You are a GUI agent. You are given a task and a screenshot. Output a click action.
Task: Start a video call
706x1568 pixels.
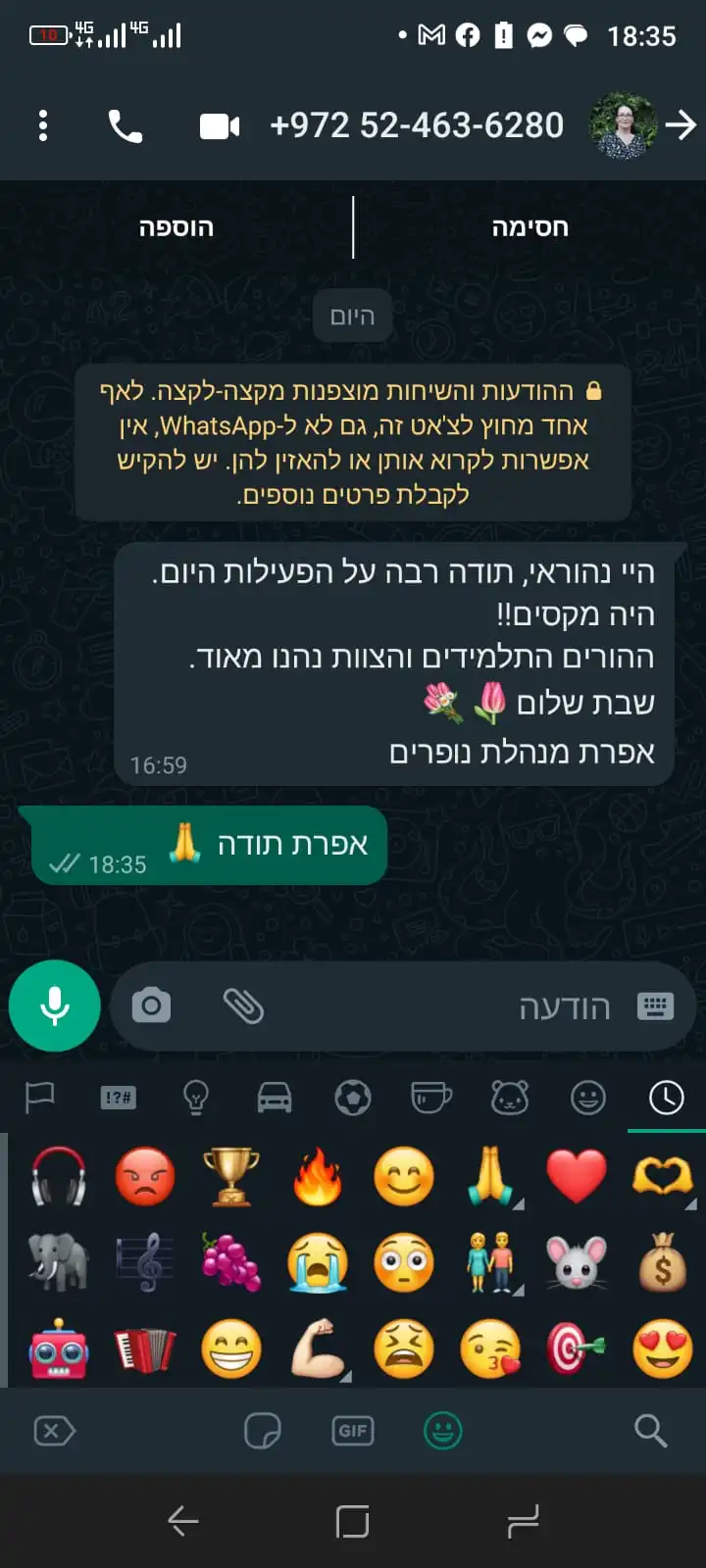click(220, 126)
